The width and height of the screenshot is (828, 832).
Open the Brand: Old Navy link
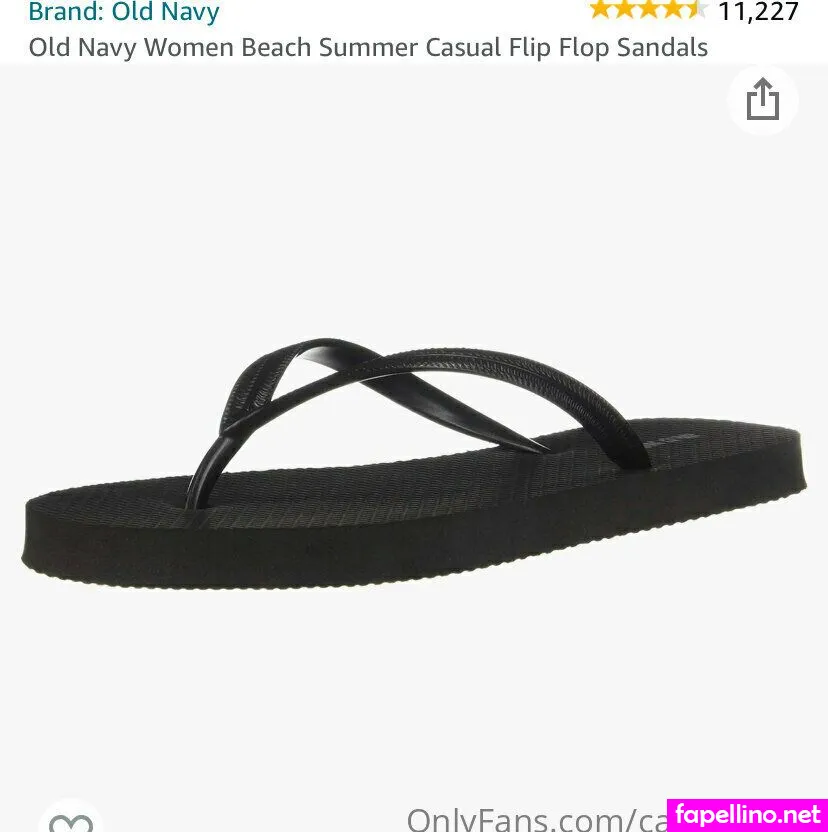tap(124, 13)
